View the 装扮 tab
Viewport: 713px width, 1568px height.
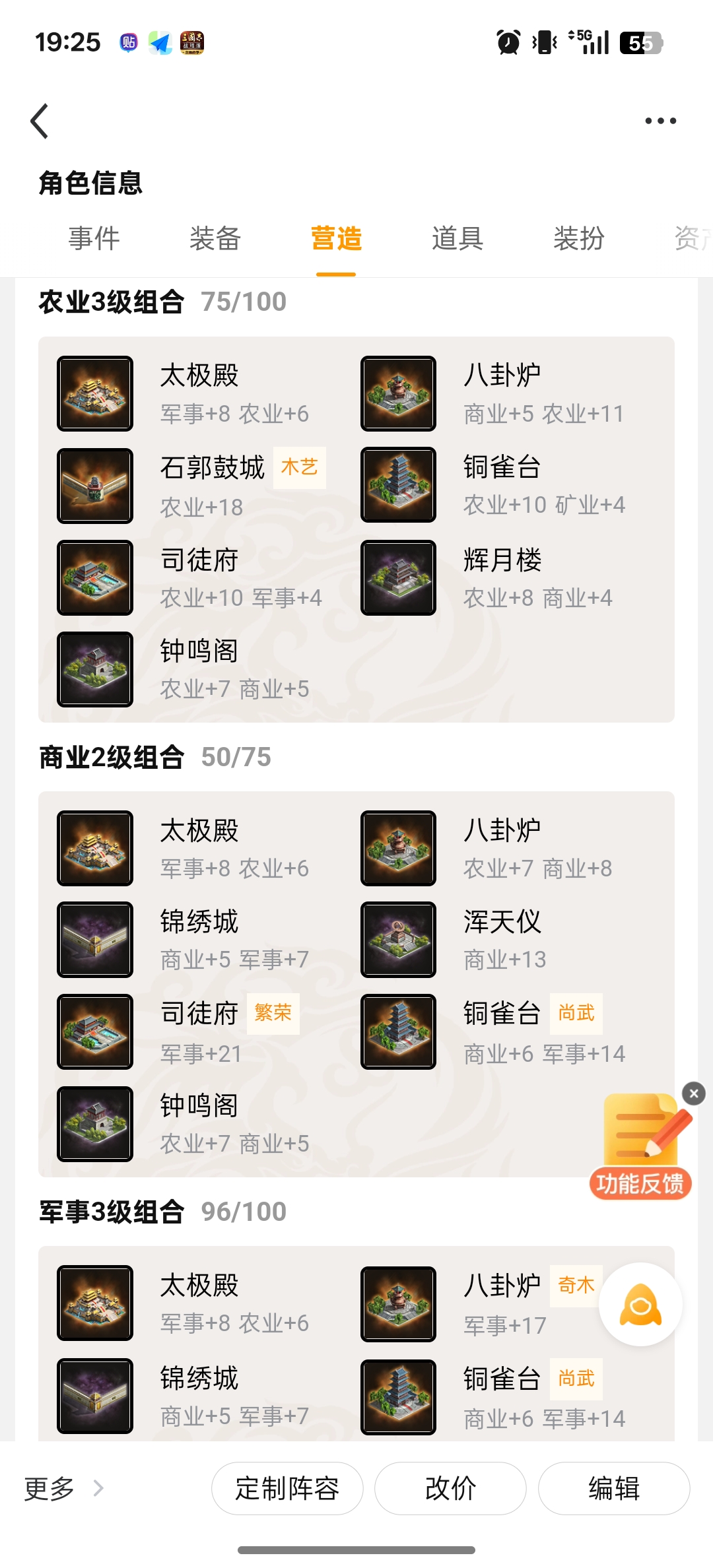tap(579, 238)
